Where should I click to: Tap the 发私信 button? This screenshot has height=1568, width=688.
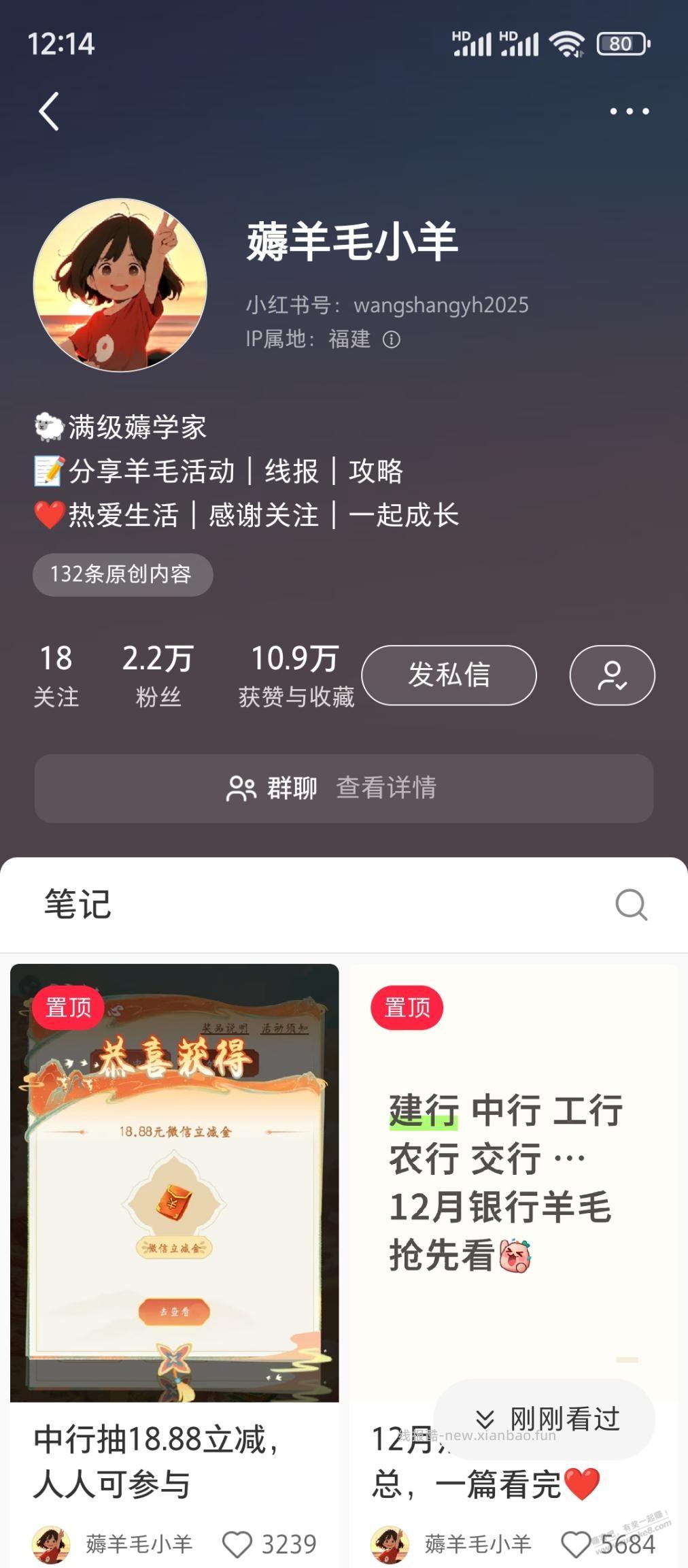coord(449,675)
